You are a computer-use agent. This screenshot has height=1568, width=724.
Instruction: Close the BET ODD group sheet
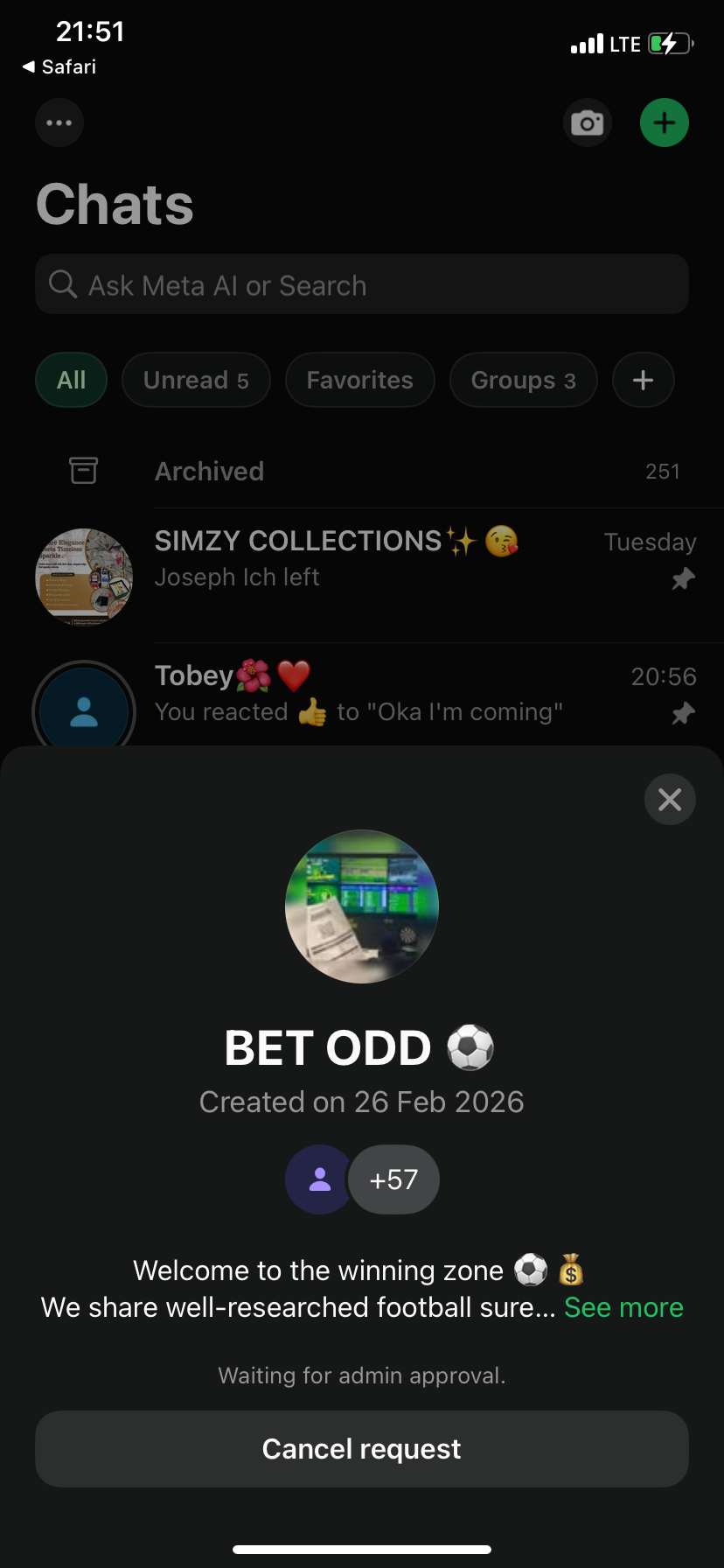click(670, 799)
